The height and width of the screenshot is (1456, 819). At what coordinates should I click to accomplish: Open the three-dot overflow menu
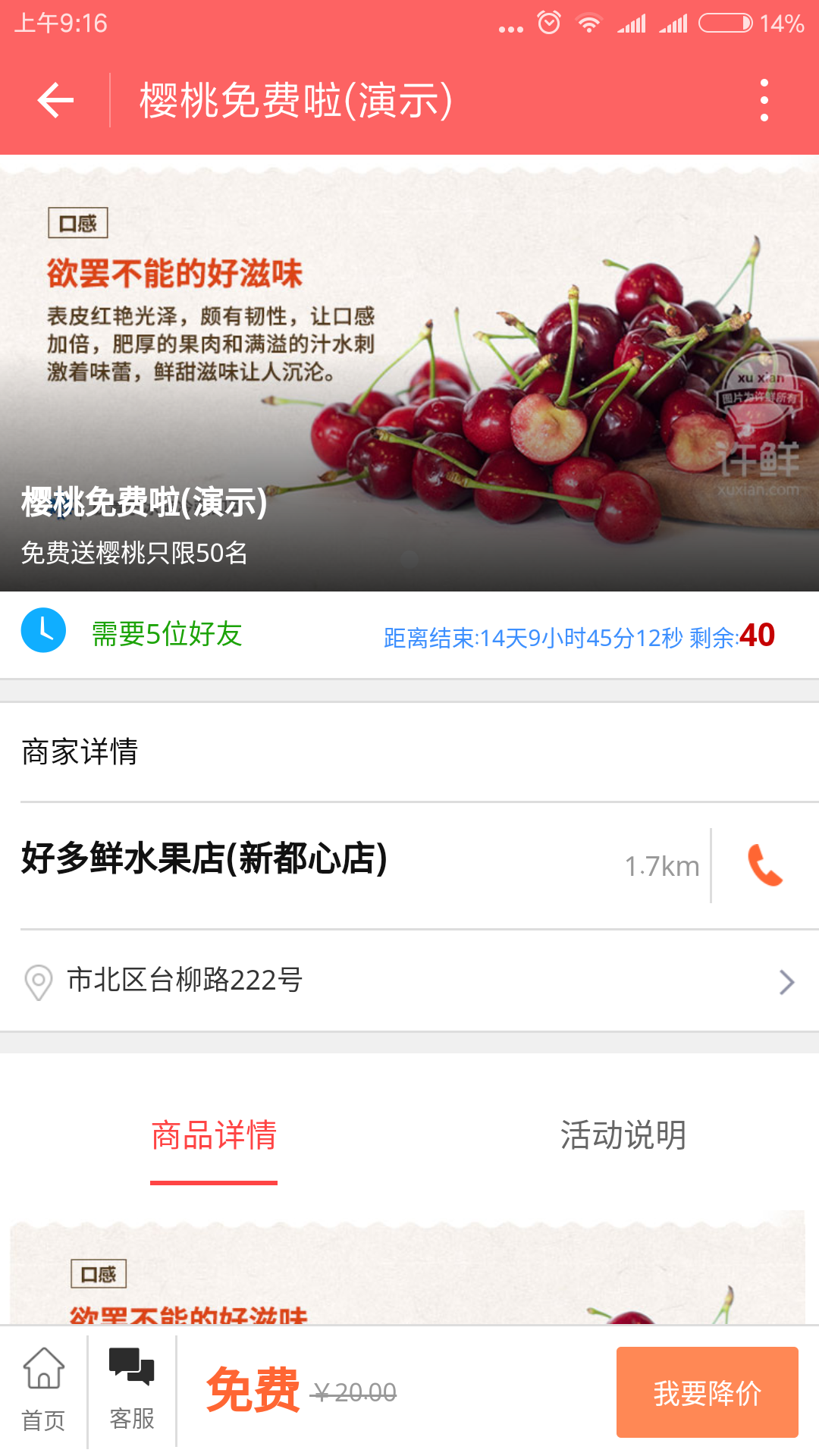pos(764,100)
